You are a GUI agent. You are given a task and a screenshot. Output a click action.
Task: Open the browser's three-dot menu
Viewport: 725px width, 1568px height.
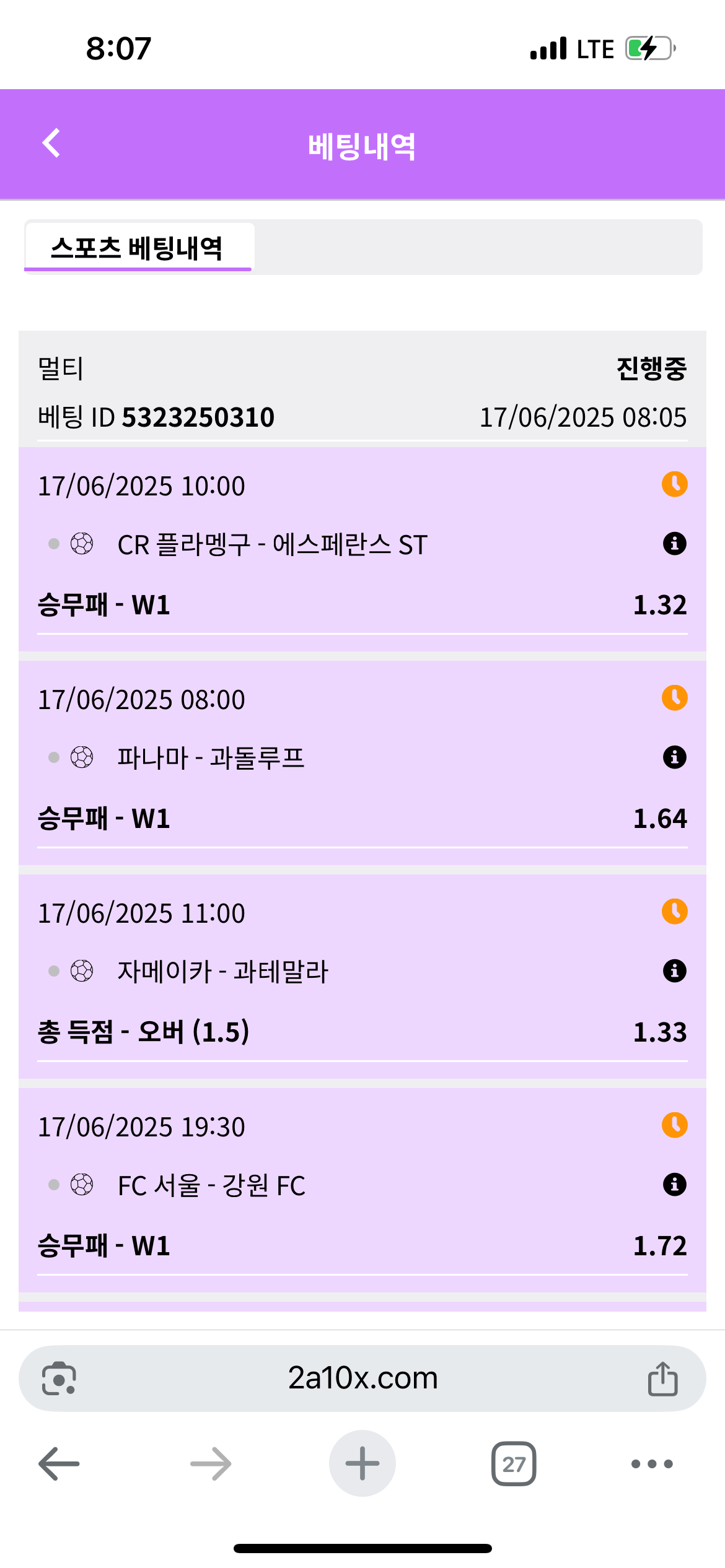pyautogui.click(x=652, y=1464)
